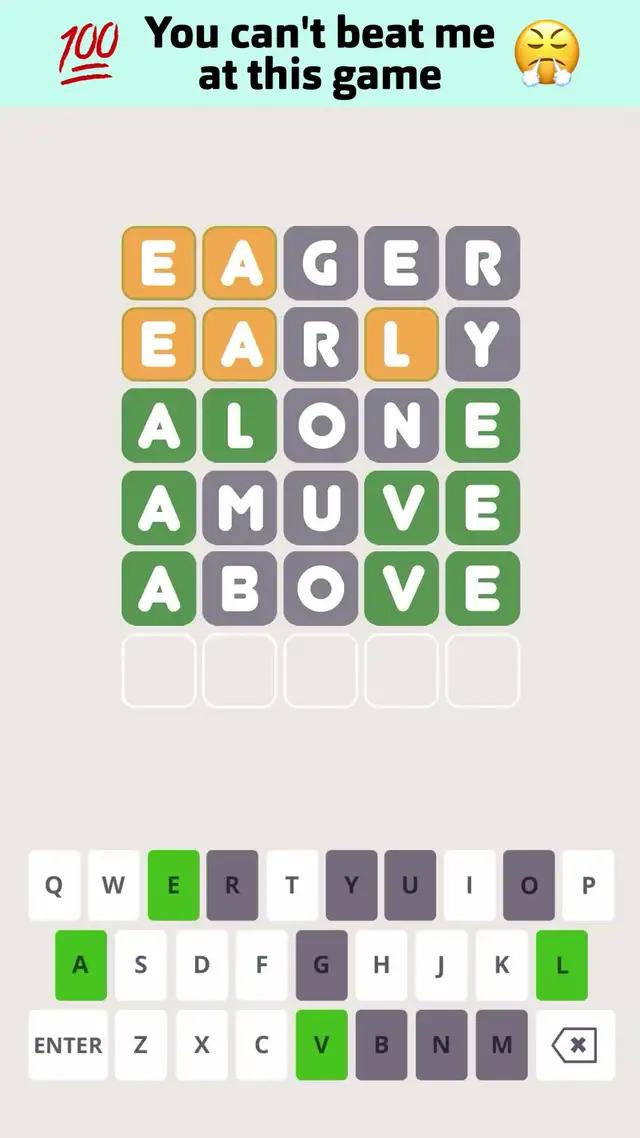Hit the green L key
Screen dimensions: 640x1138
(562, 965)
